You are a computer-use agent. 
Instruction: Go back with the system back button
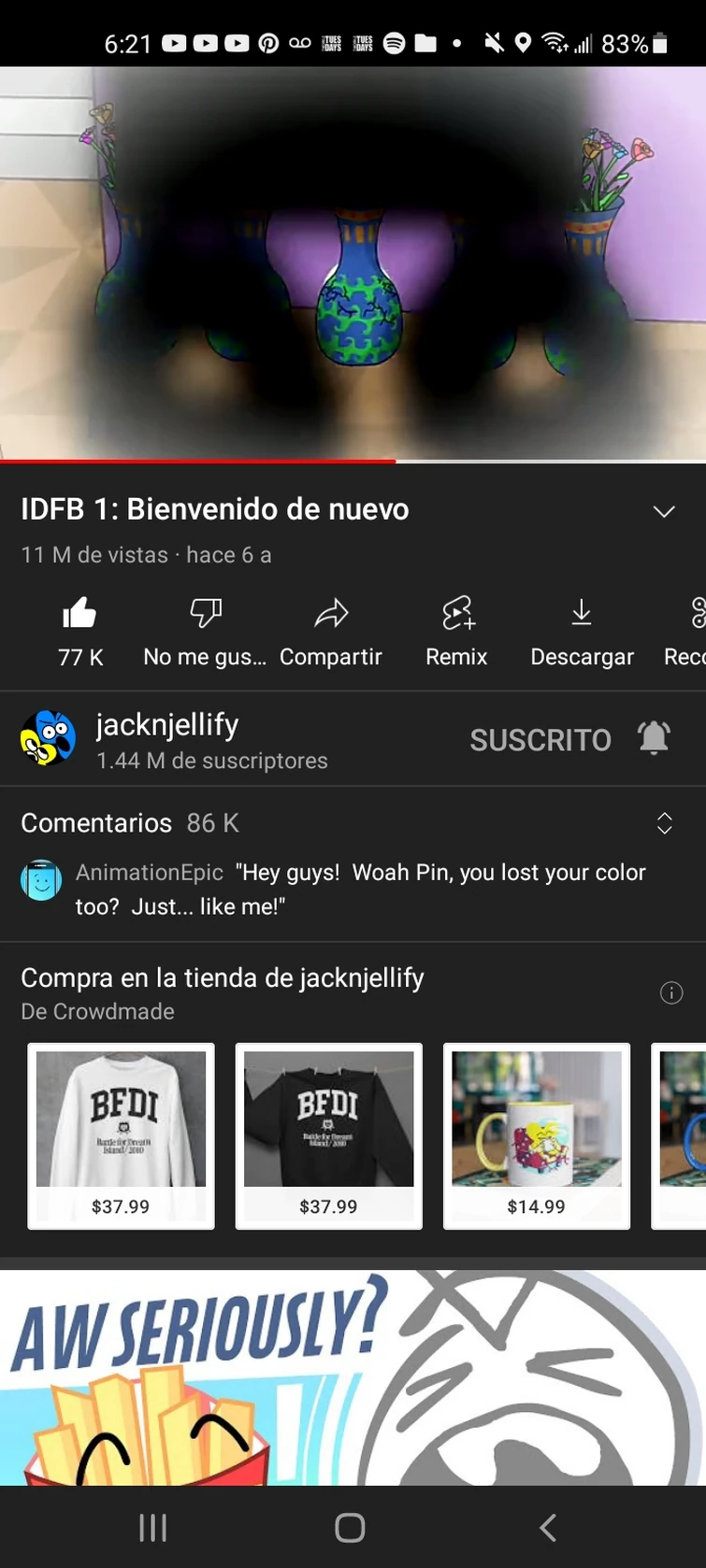tap(548, 1527)
